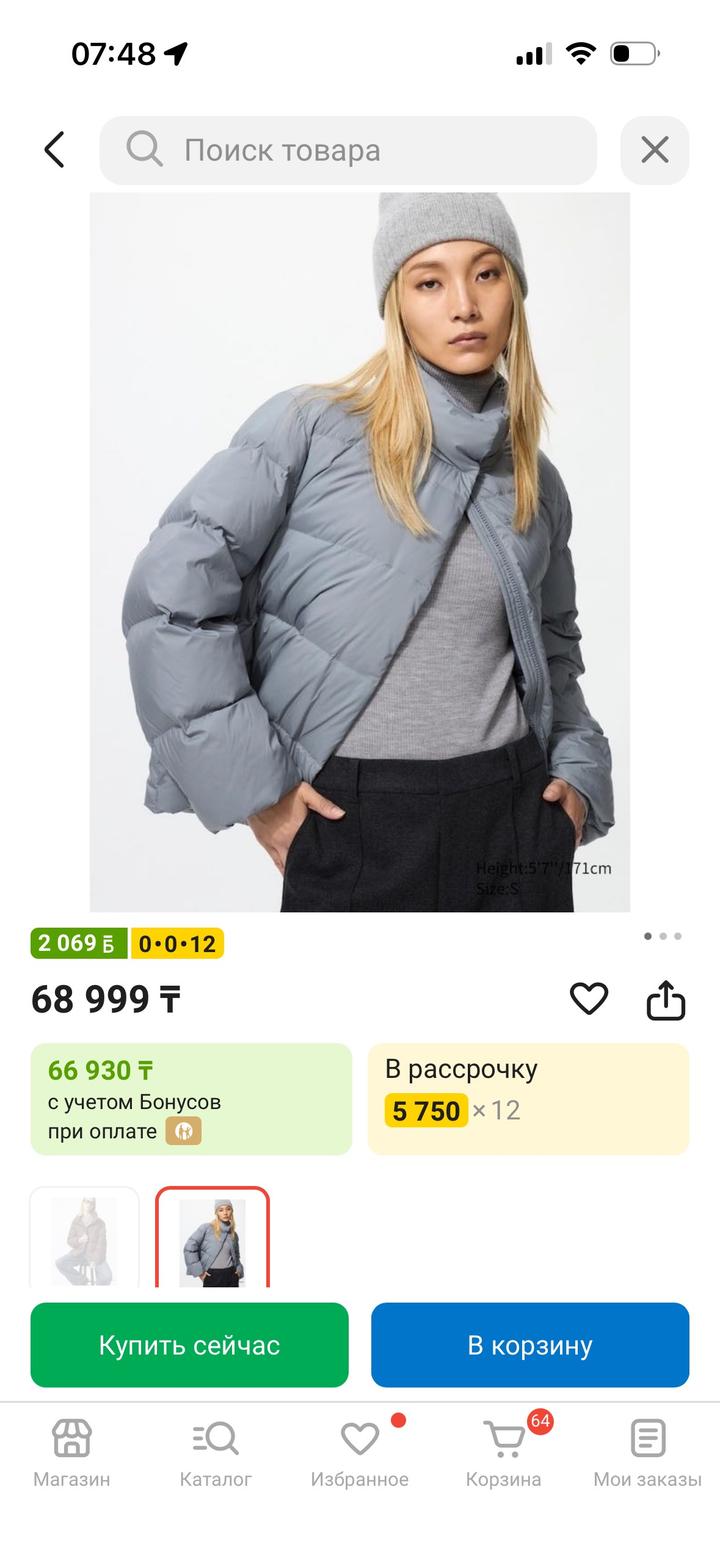Viewport: 720px width, 1561px height.
Task: Go back using the left arrow
Action: [54, 150]
